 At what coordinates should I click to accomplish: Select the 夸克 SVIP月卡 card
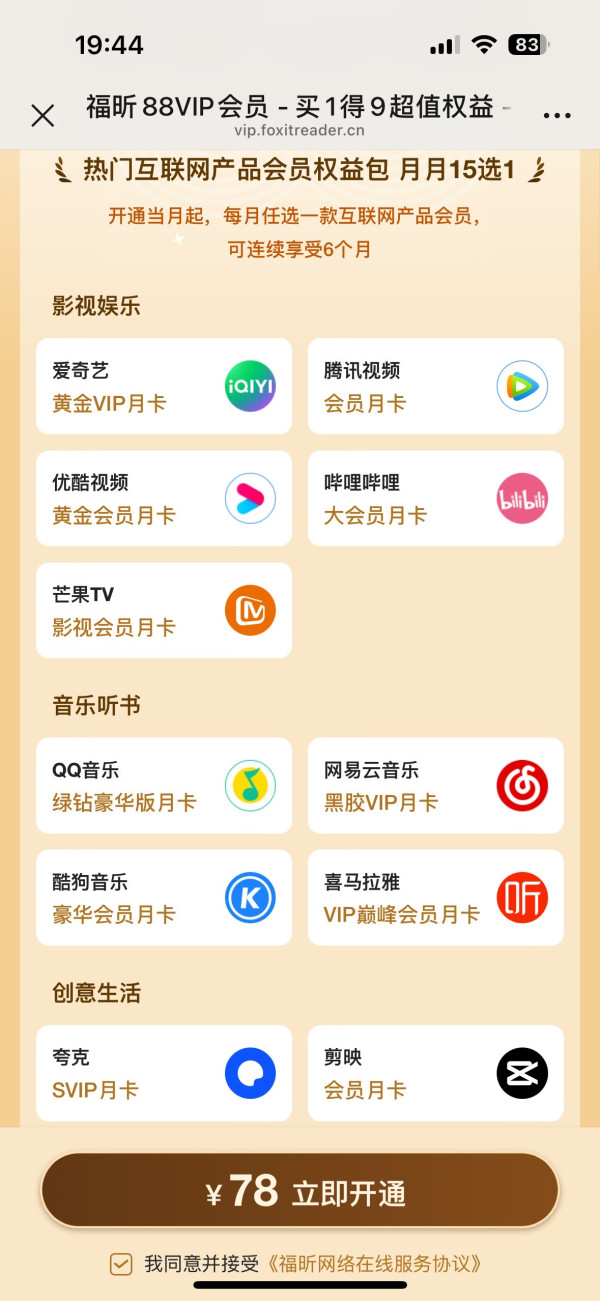pos(164,1073)
